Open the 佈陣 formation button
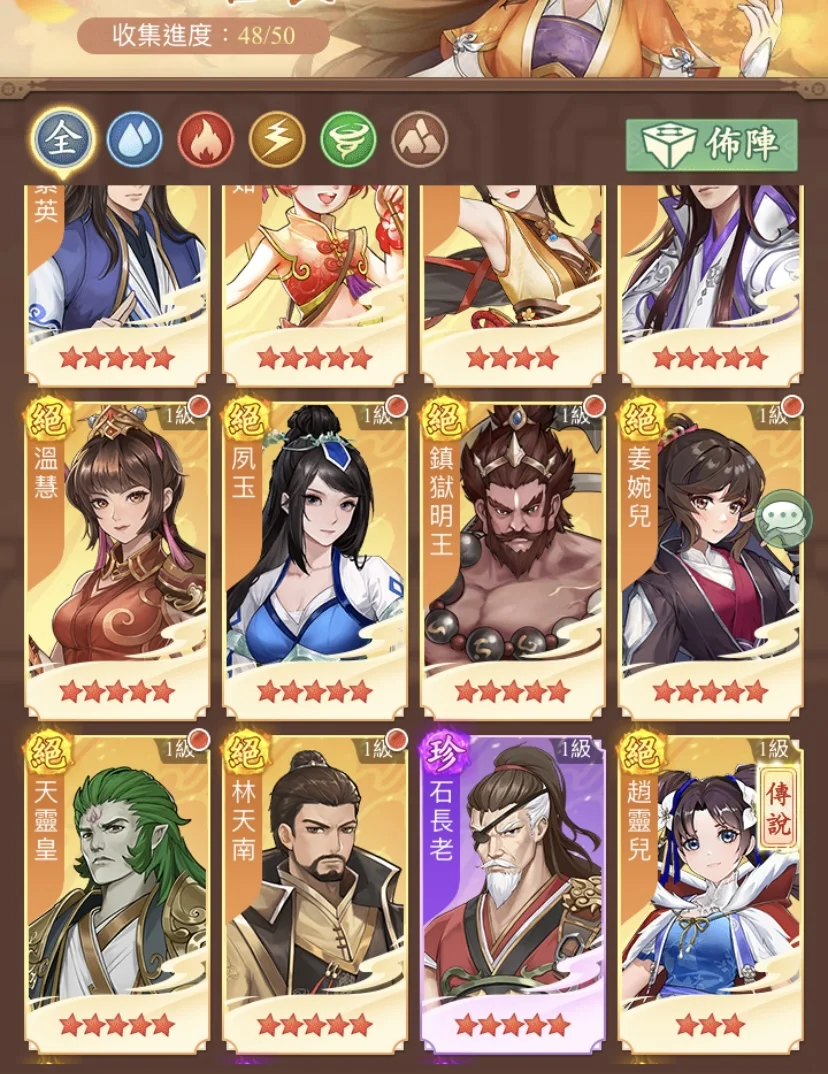Screen dimensions: 828x1074 [712, 145]
